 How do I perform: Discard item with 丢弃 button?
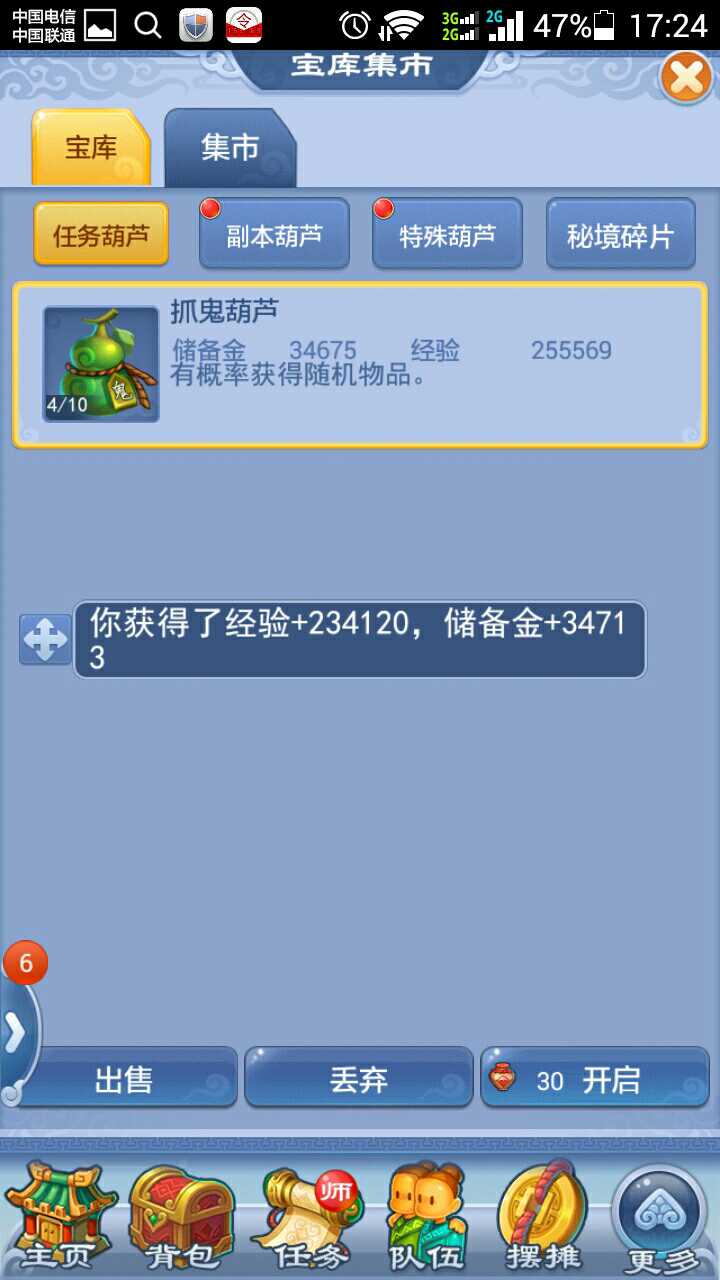(x=358, y=1079)
